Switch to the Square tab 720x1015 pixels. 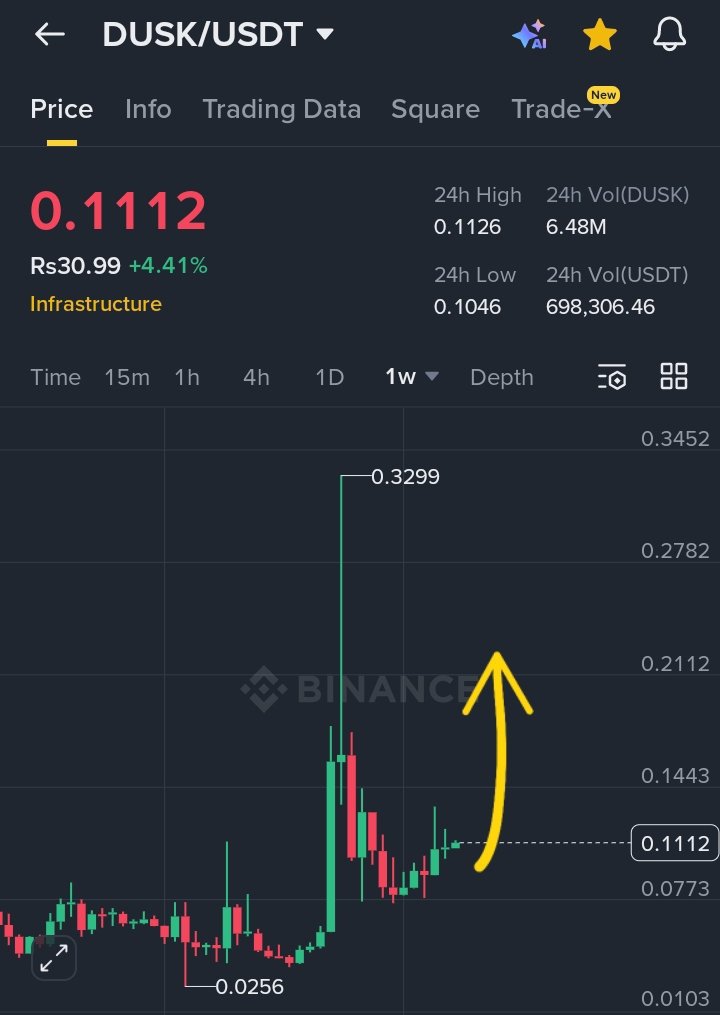pyautogui.click(x=435, y=109)
